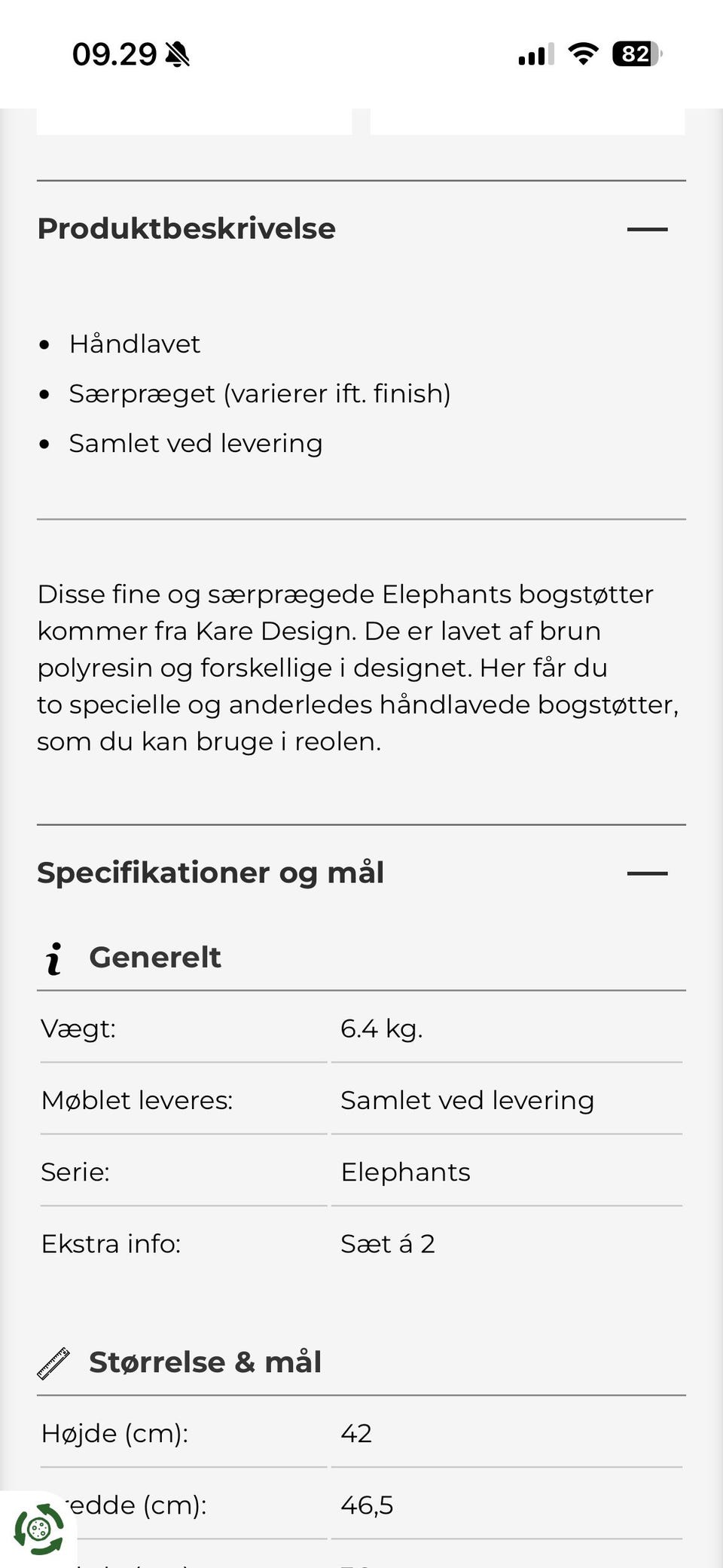Open the green recycling badge in the corner
Screen dimensions: 723x1568
pyautogui.click(x=39, y=1530)
